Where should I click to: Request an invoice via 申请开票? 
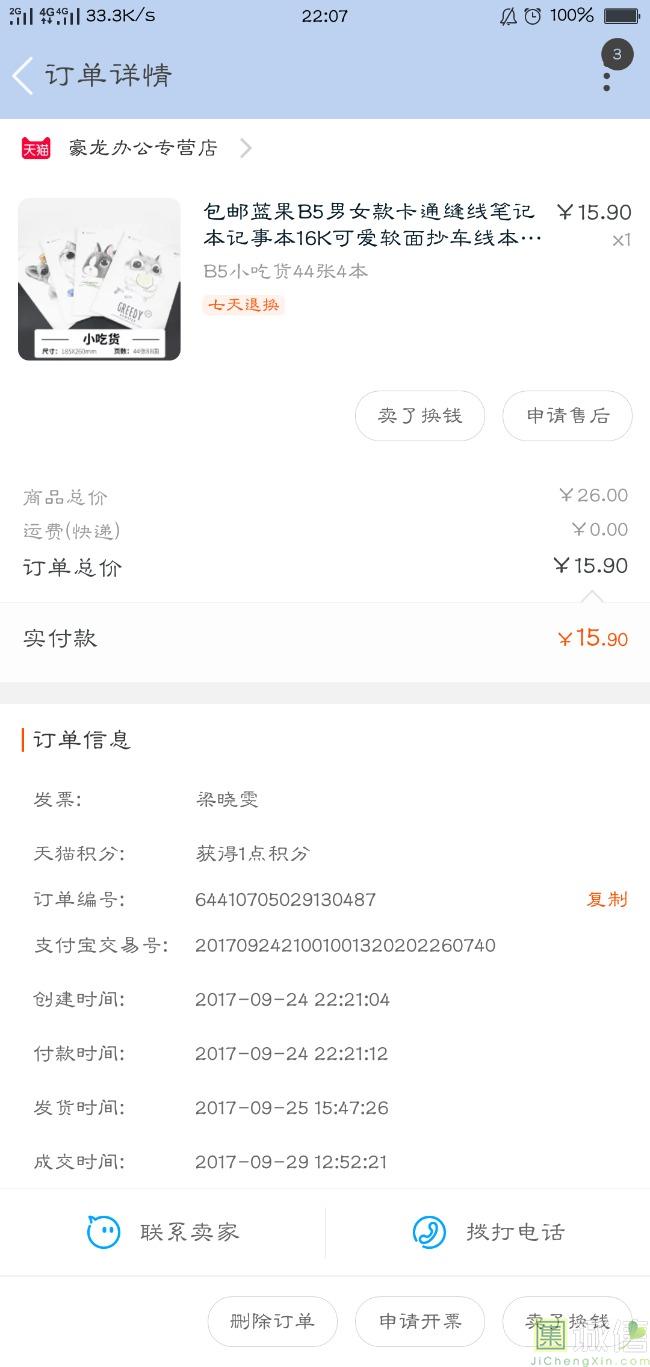tap(420, 1321)
